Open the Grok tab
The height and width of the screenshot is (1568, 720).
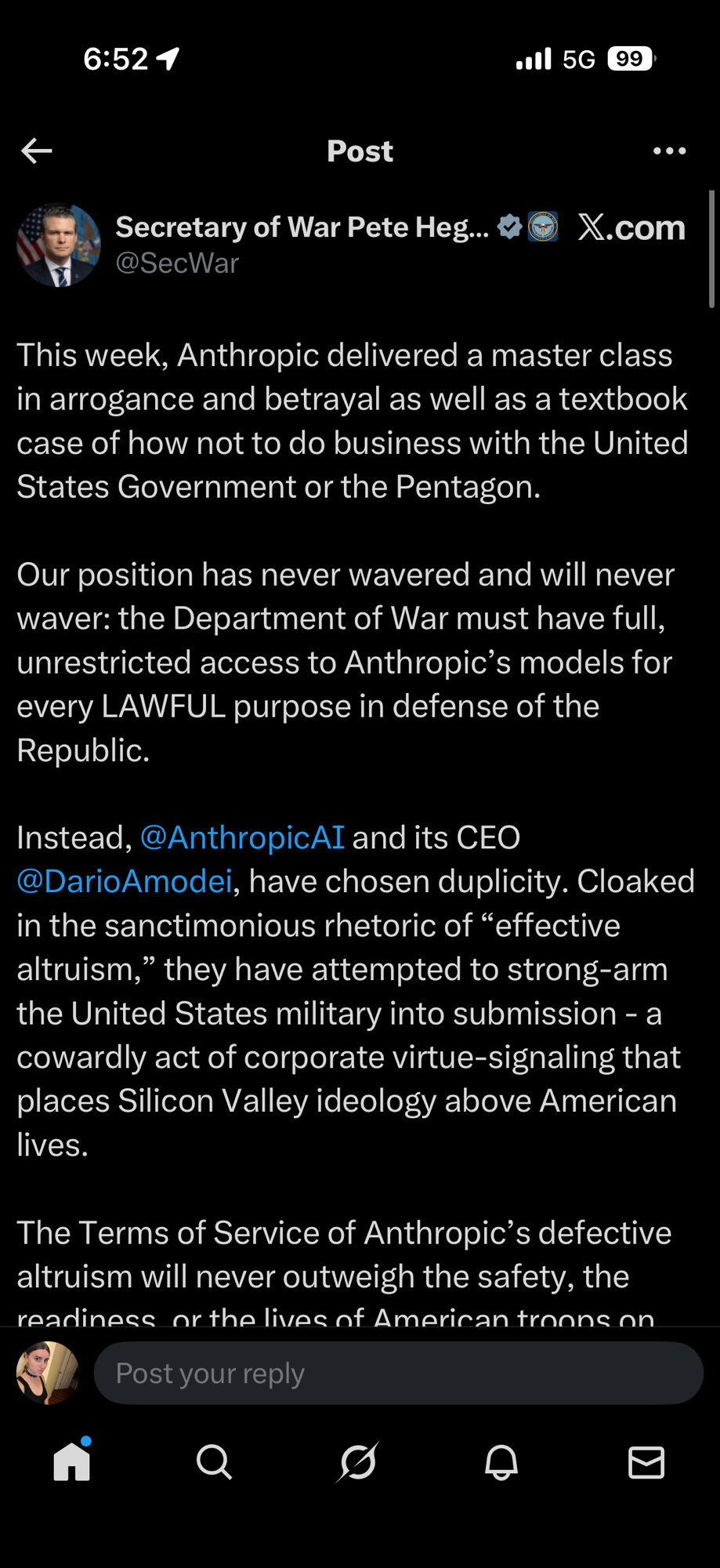click(358, 1461)
